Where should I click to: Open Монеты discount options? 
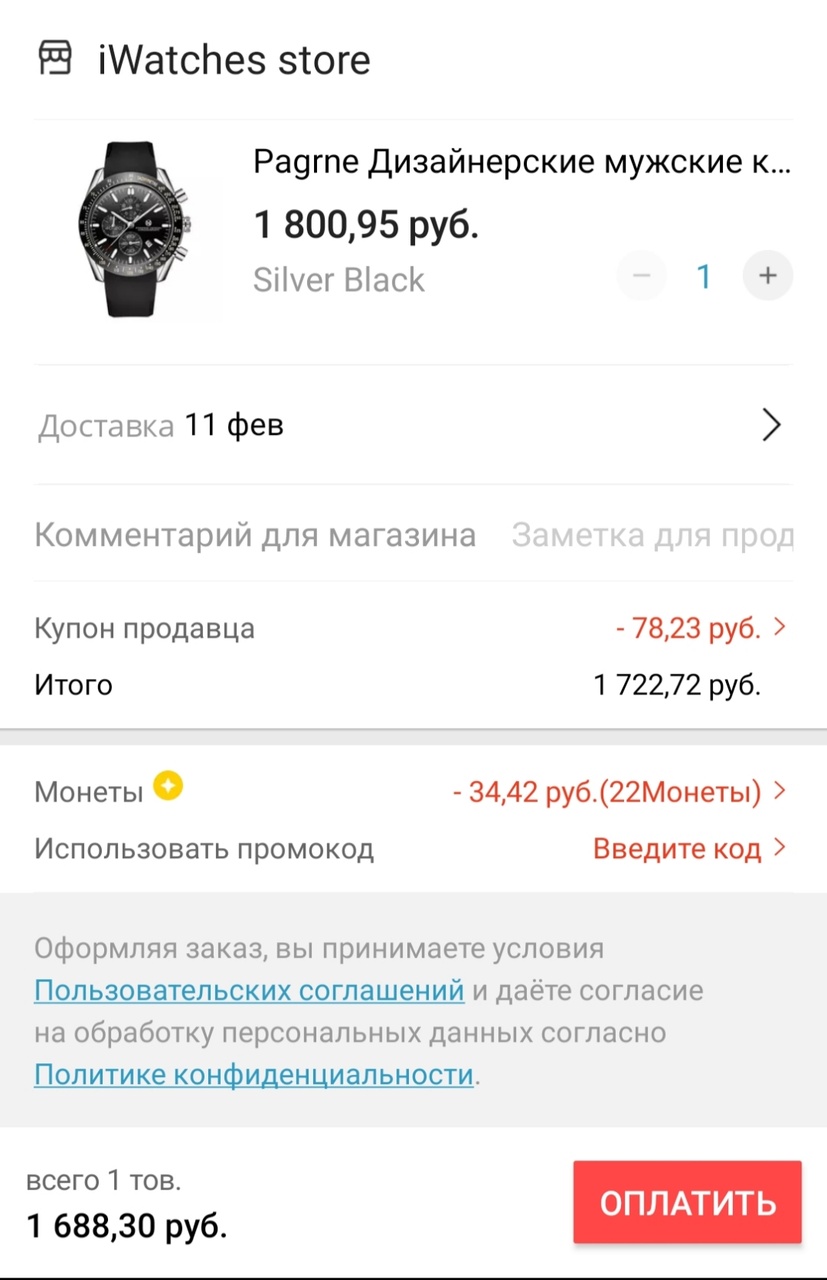point(618,793)
